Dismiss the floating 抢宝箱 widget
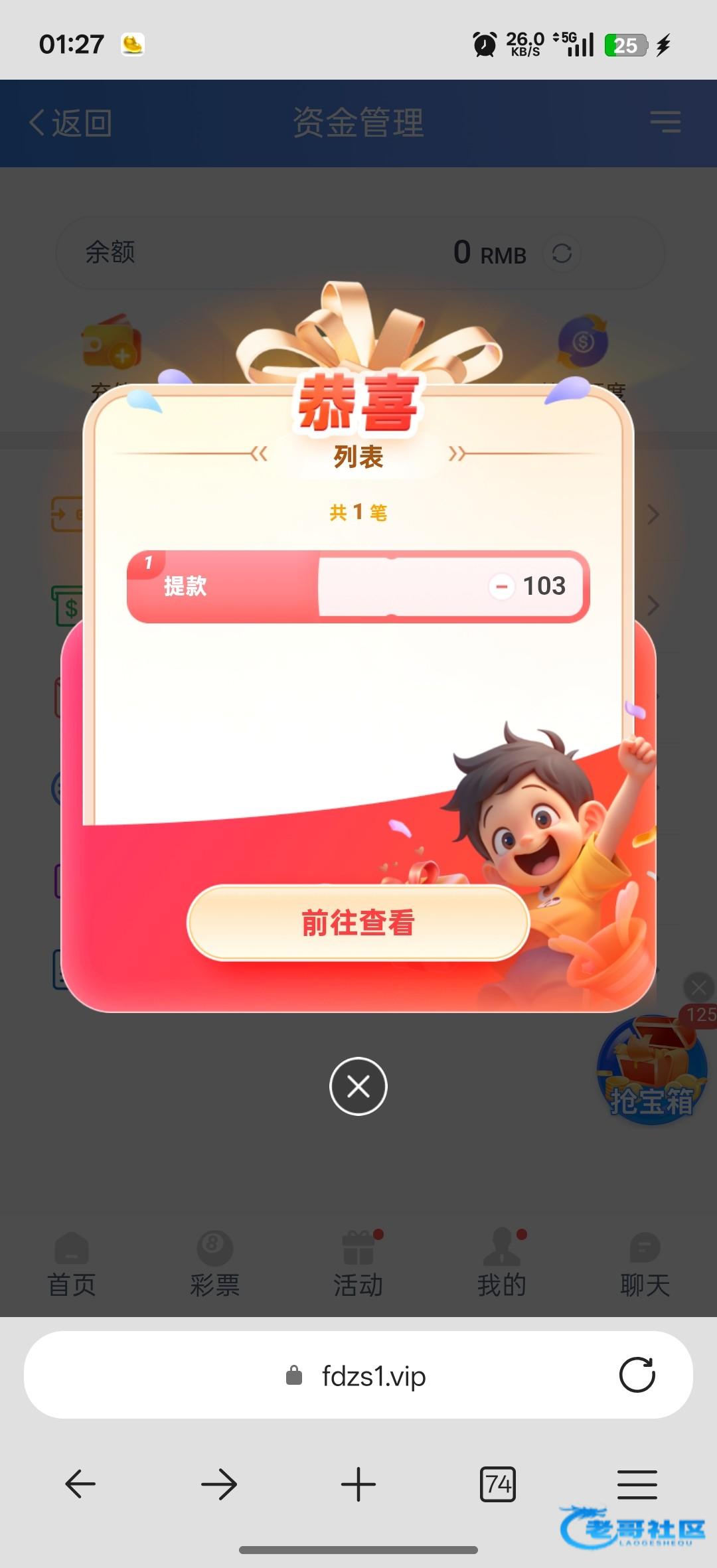The width and height of the screenshot is (717, 1568). coord(699,988)
